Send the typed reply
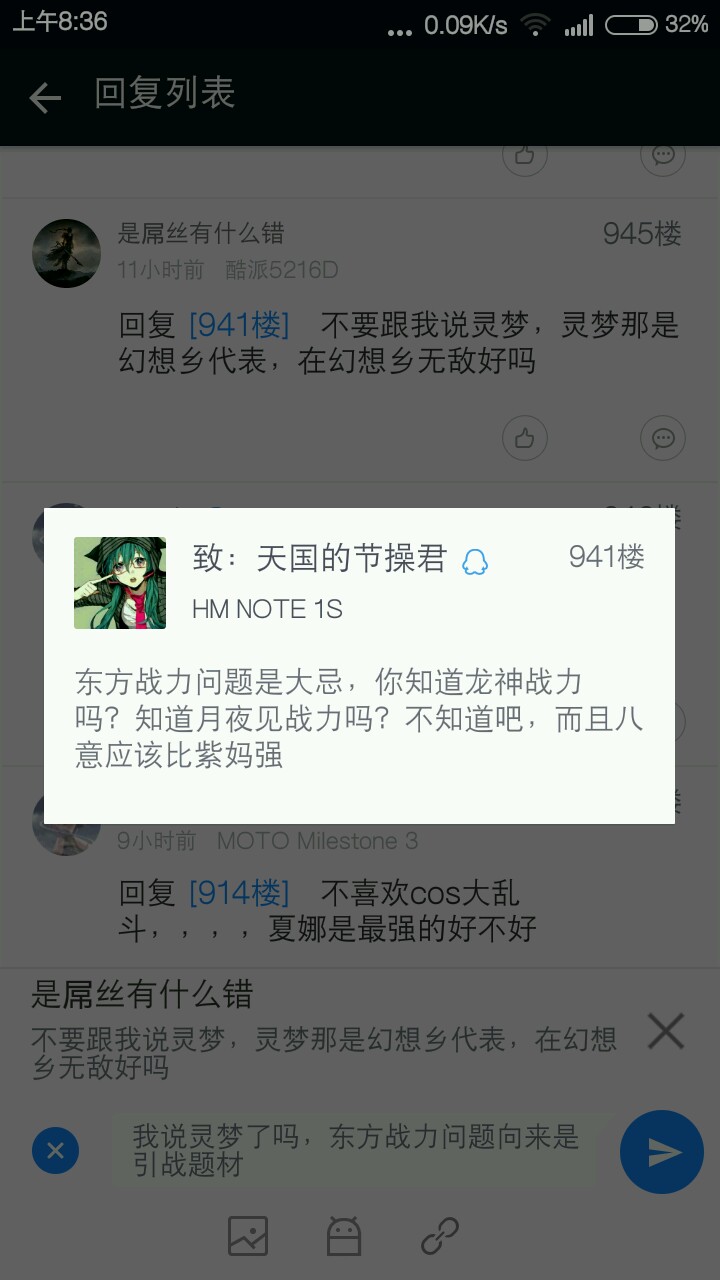Screen dimensions: 720x1280 661,1152
